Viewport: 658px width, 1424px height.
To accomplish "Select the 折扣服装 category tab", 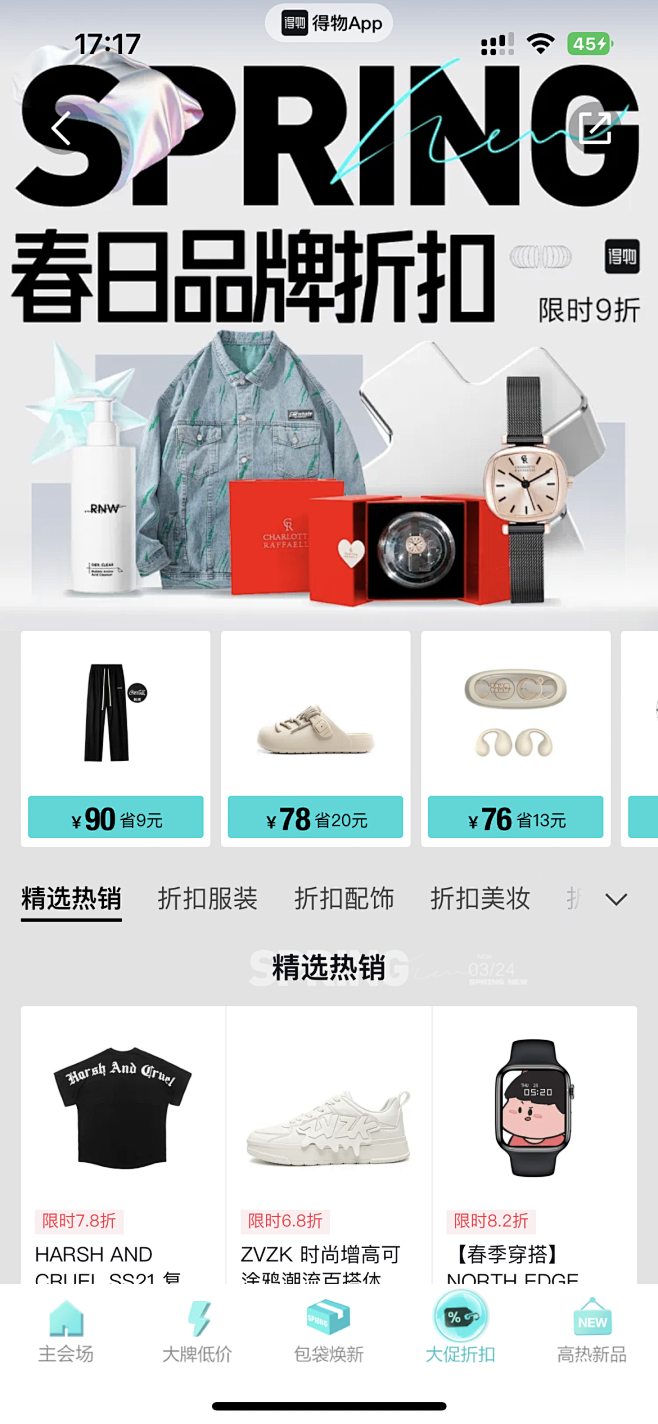I will click(208, 898).
